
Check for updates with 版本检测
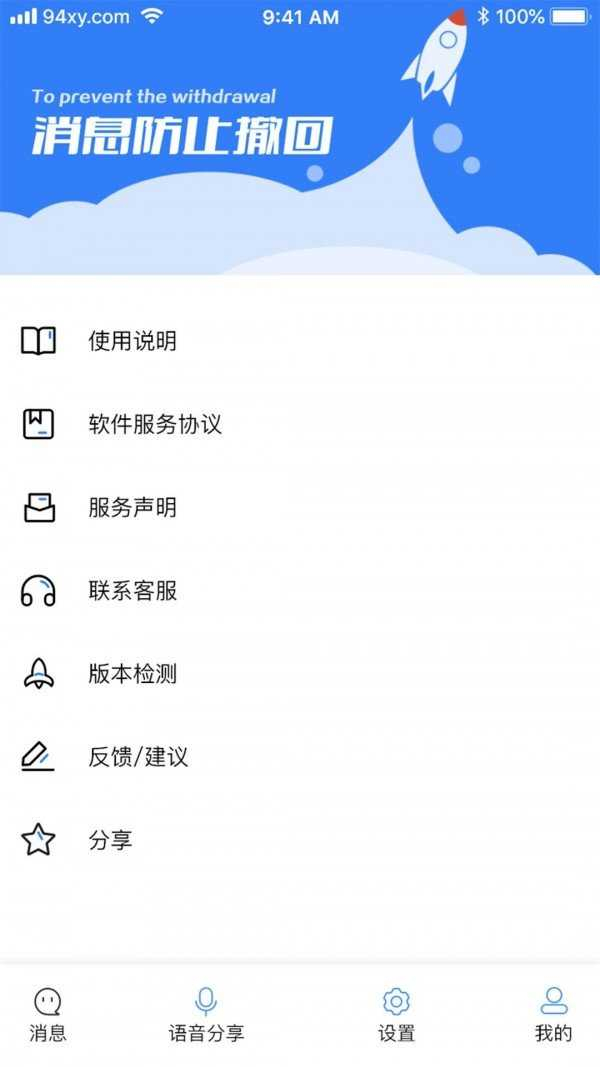coord(132,674)
